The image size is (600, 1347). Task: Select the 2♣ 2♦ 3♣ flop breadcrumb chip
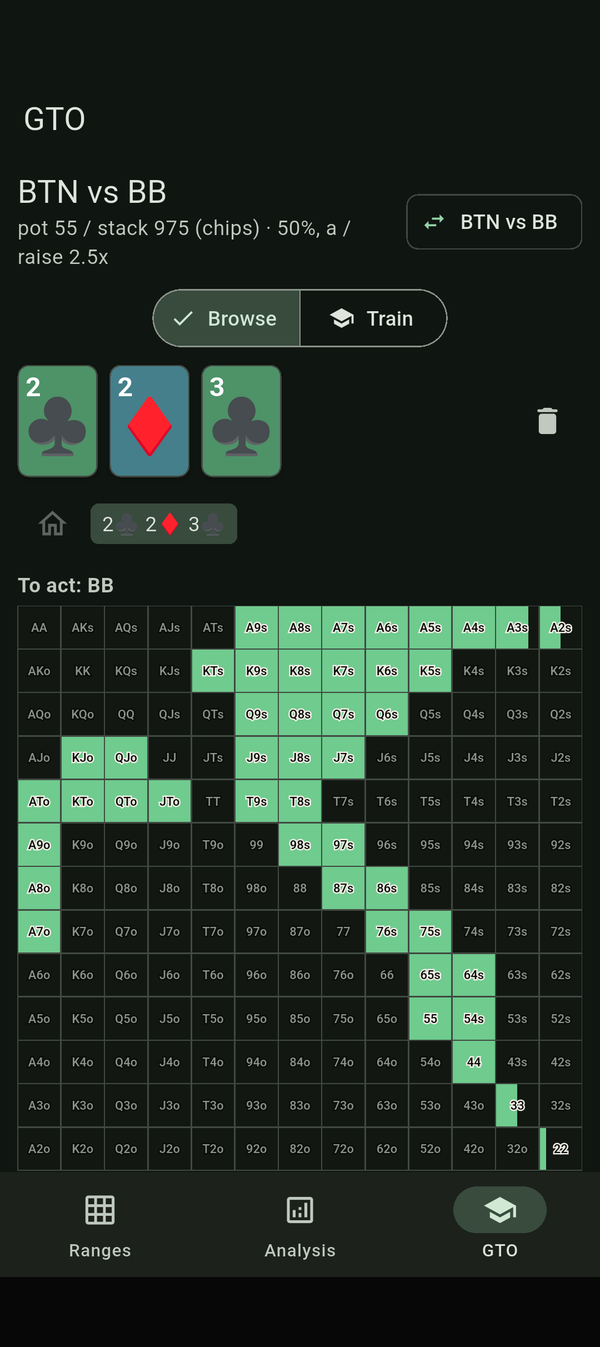164,524
